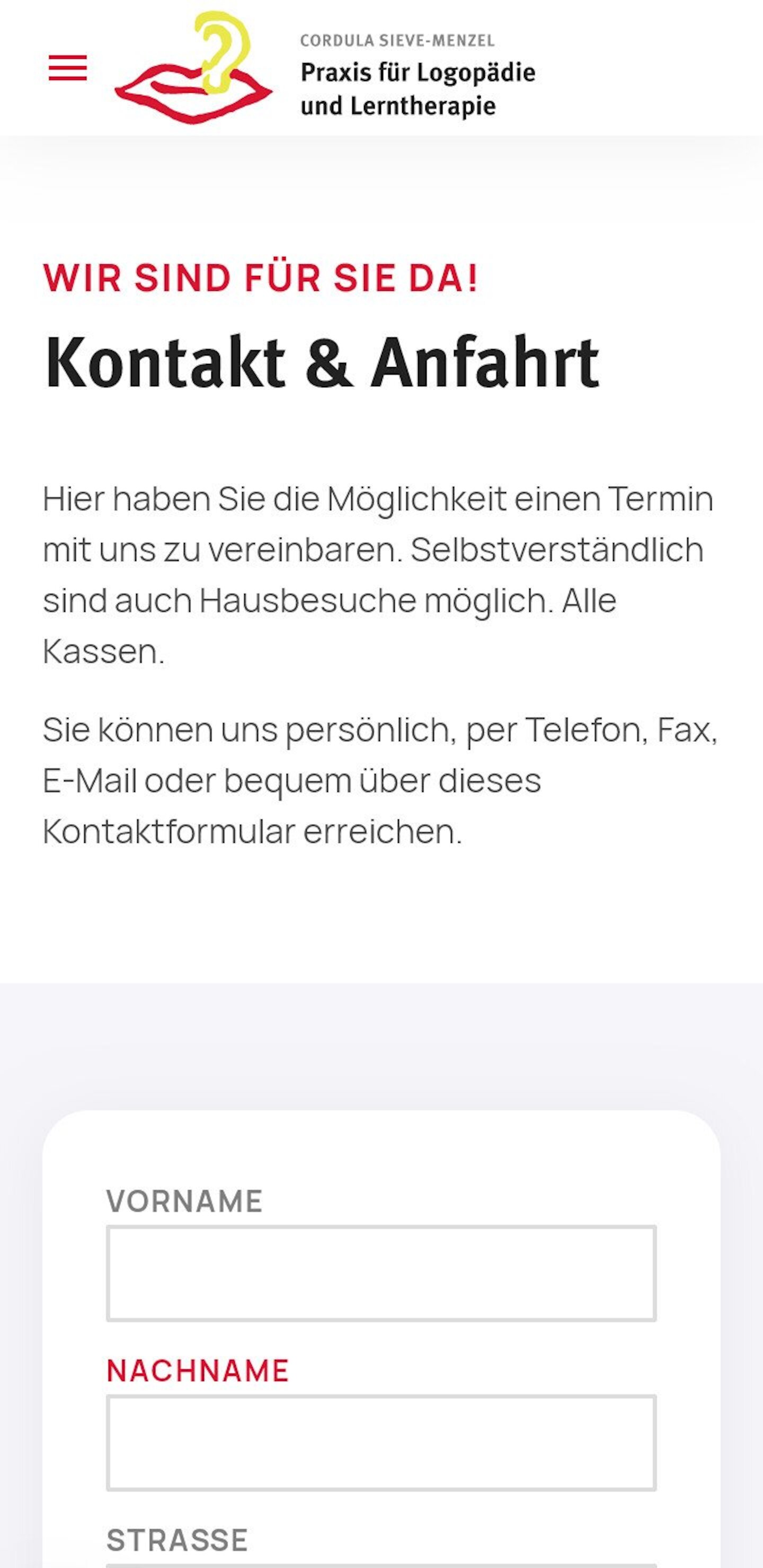Click the white header area of the page
Image resolution: width=763 pixels, height=1568 pixels.
(640, 67)
